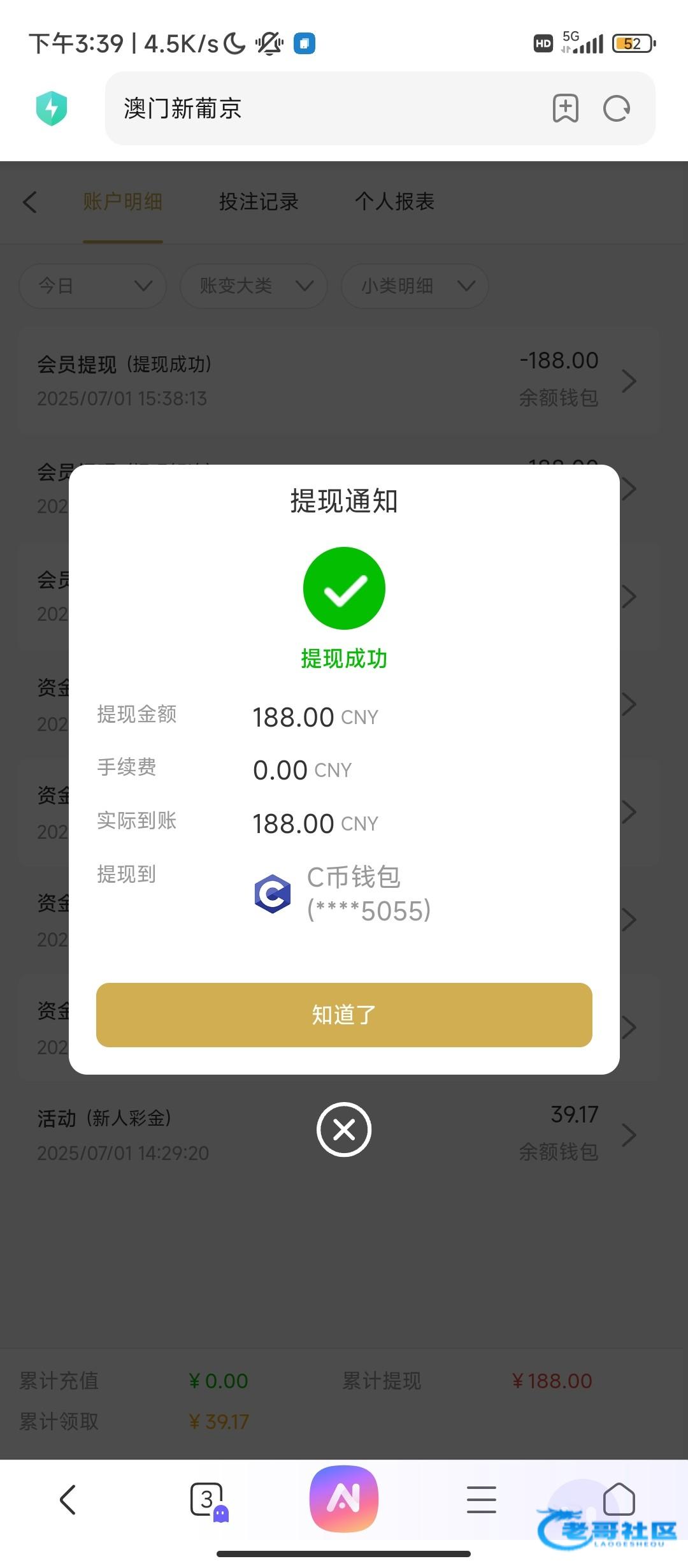Go to browser home page
The image size is (688, 1568).
pos(619,1499)
